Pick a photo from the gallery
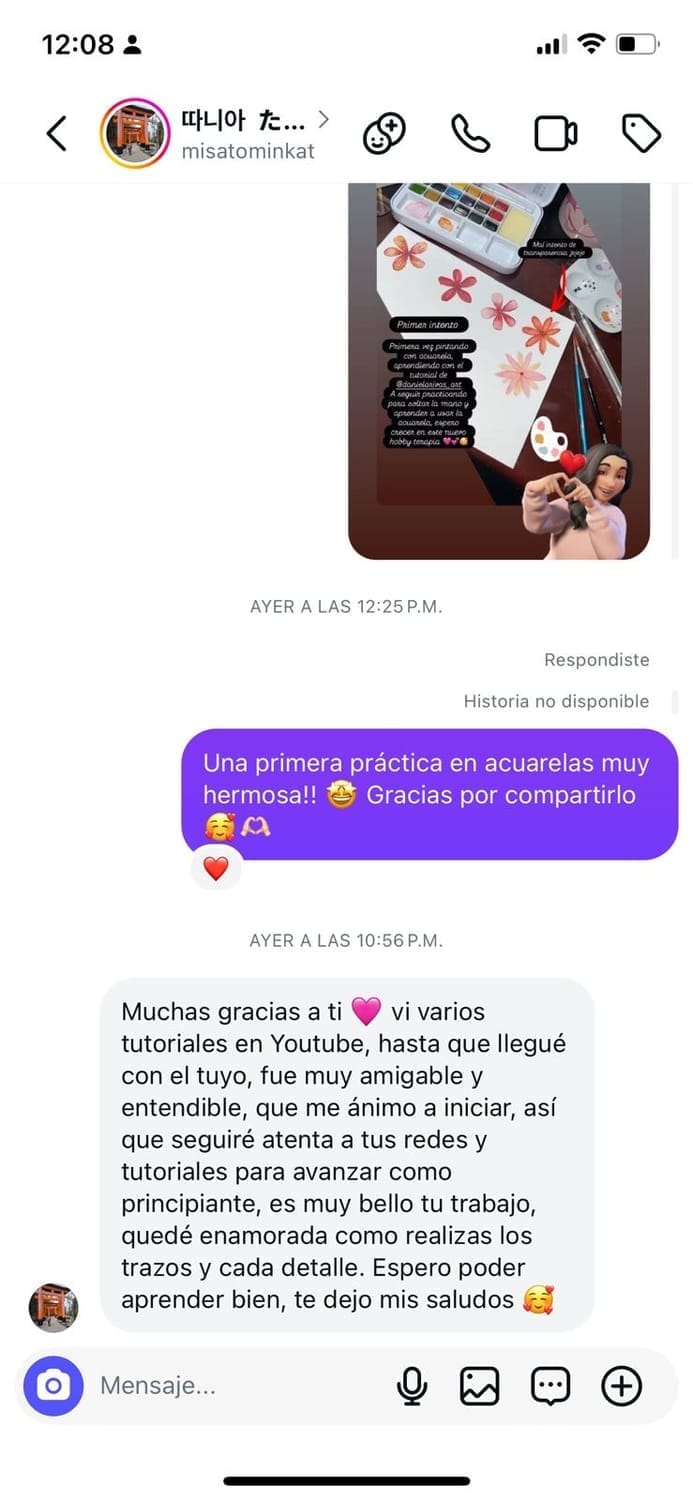 coord(479,1386)
